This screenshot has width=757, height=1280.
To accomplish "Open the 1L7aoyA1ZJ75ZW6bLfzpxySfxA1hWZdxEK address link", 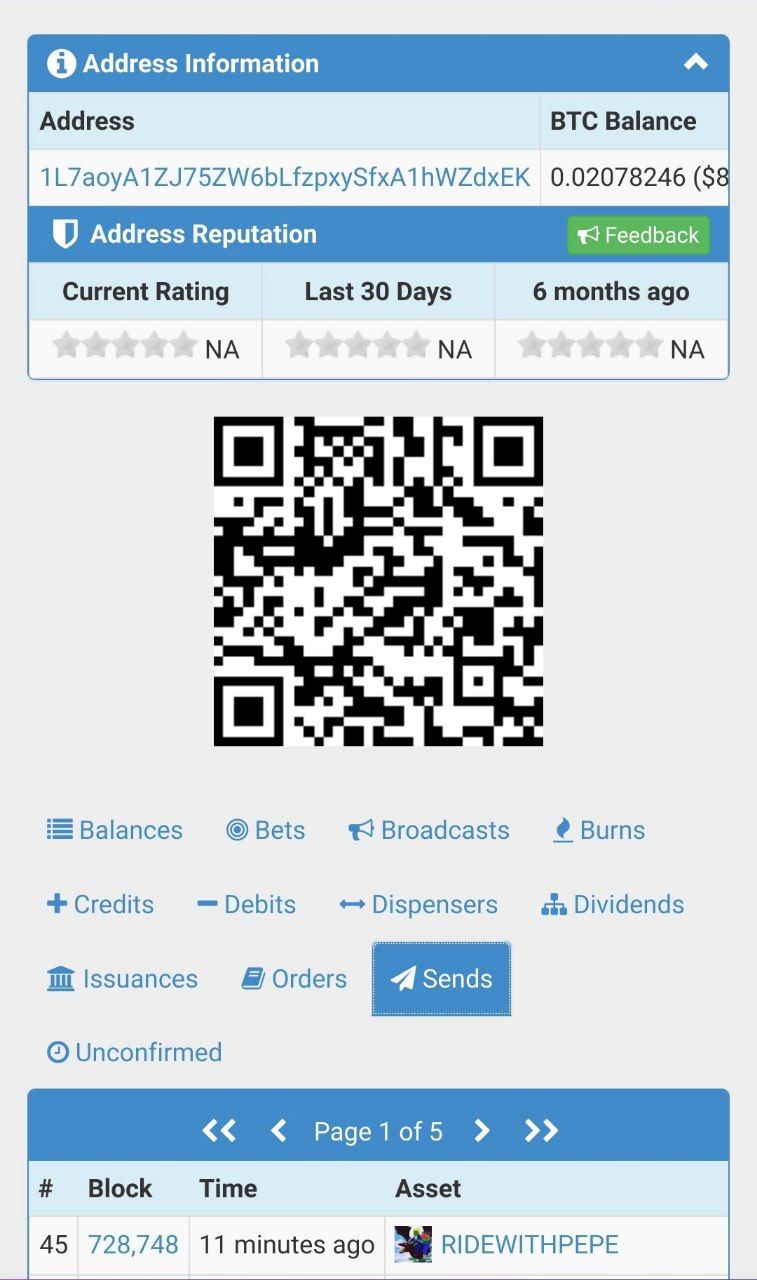I will click(285, 178).
